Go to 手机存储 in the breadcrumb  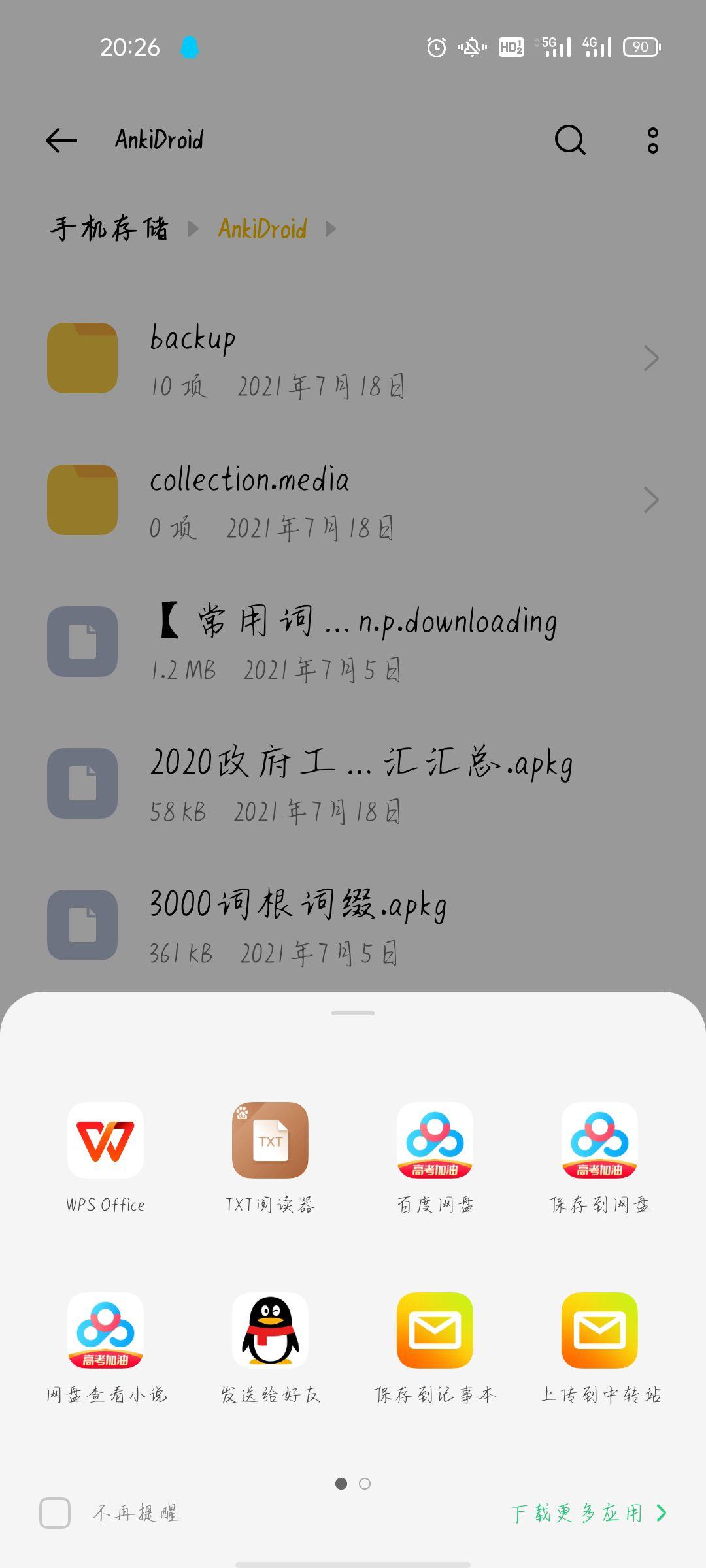[109, 229]
